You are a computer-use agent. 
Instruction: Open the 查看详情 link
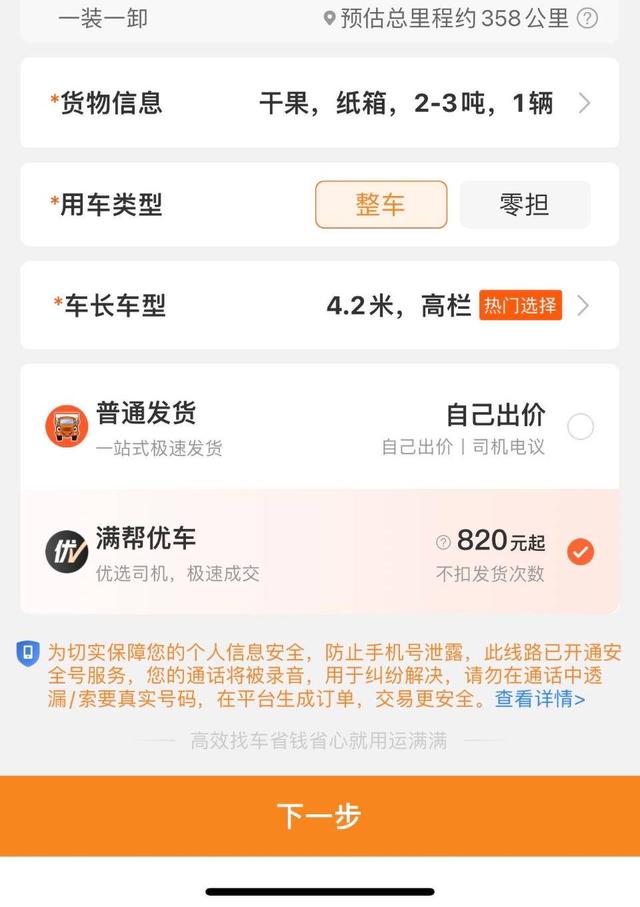point(540,699)
